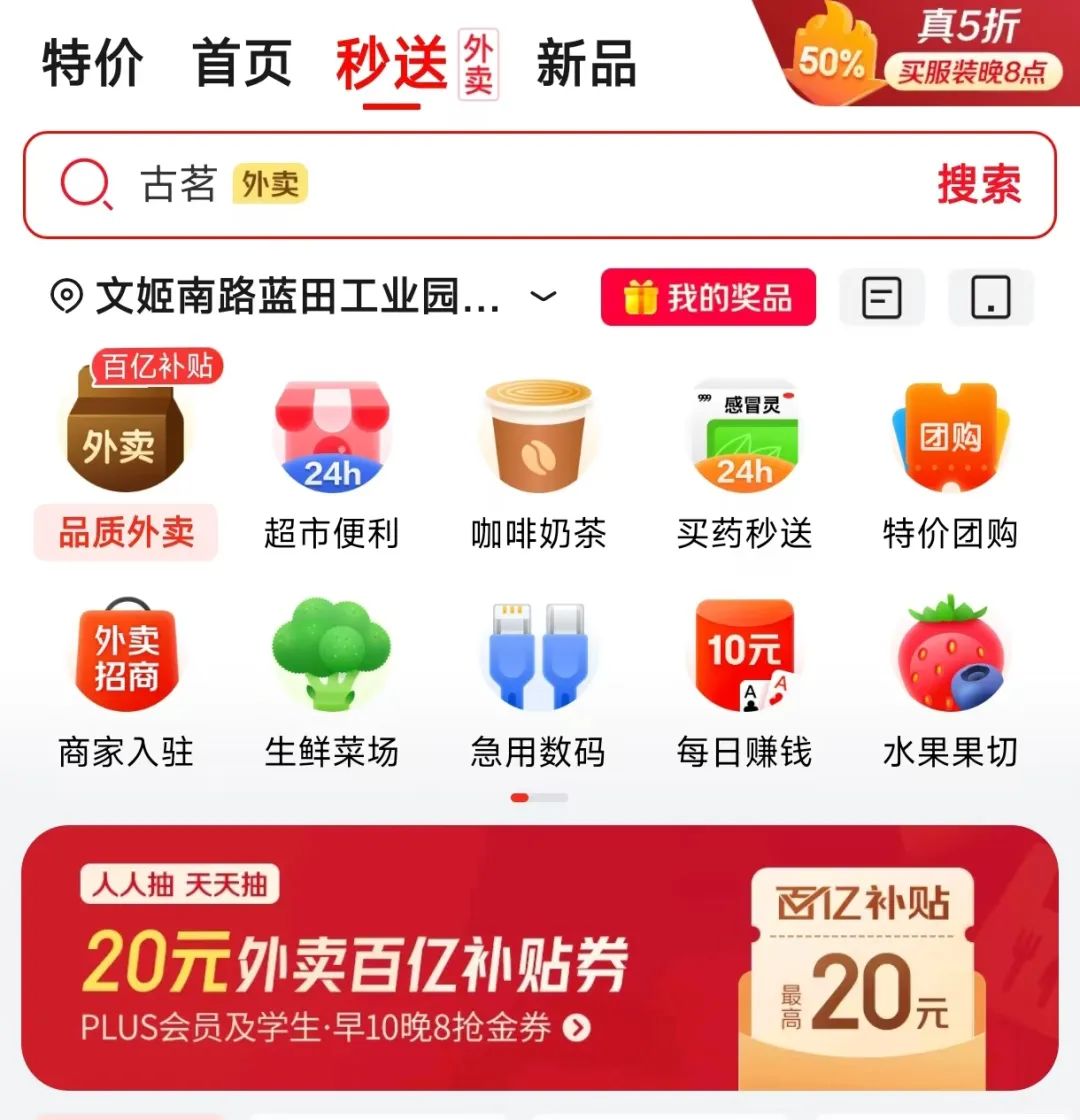
Task: Open 每日赚钱 daily earnings
Action: pos(744,680)
